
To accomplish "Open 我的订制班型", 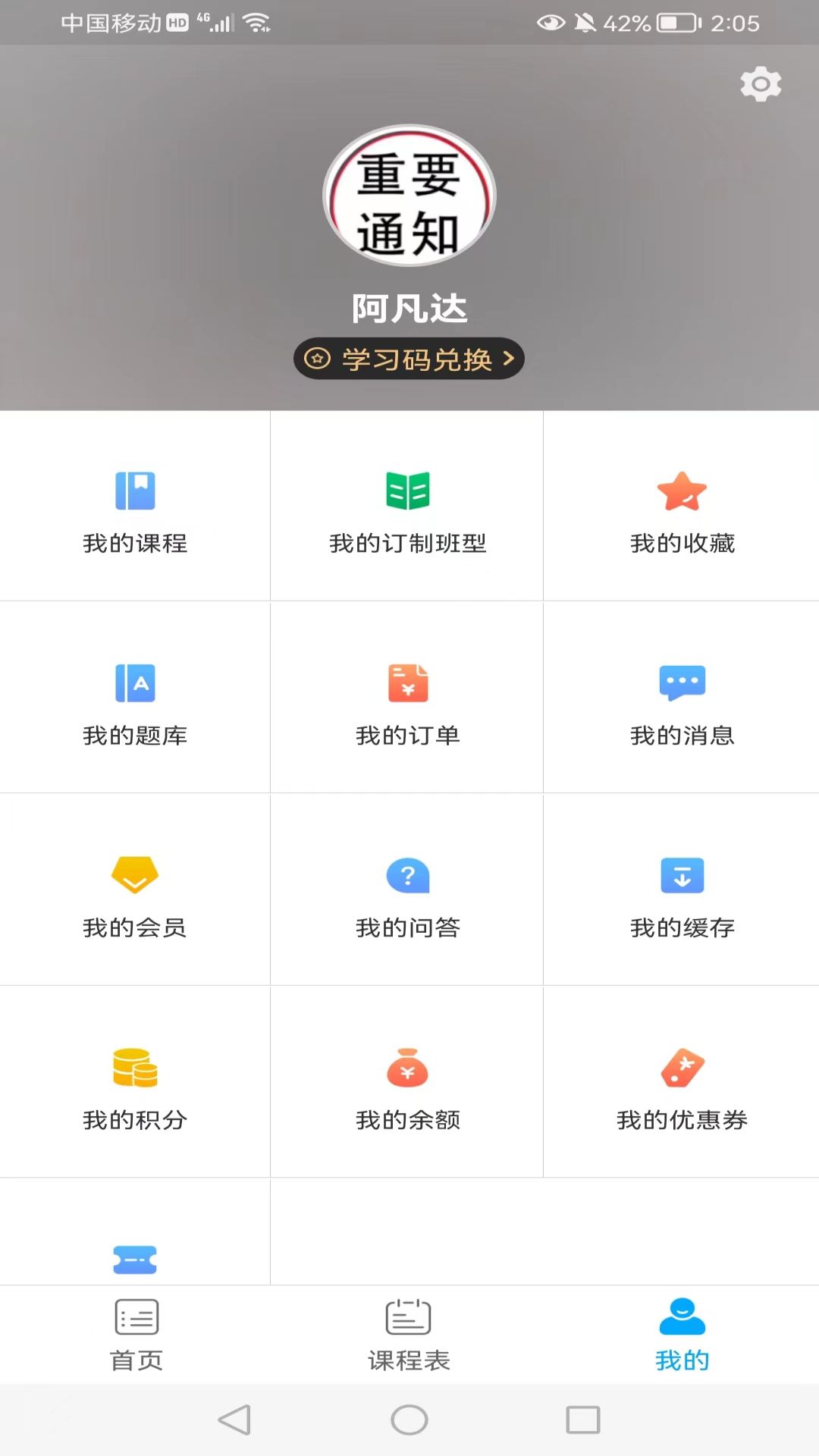I will click(407, 507).
